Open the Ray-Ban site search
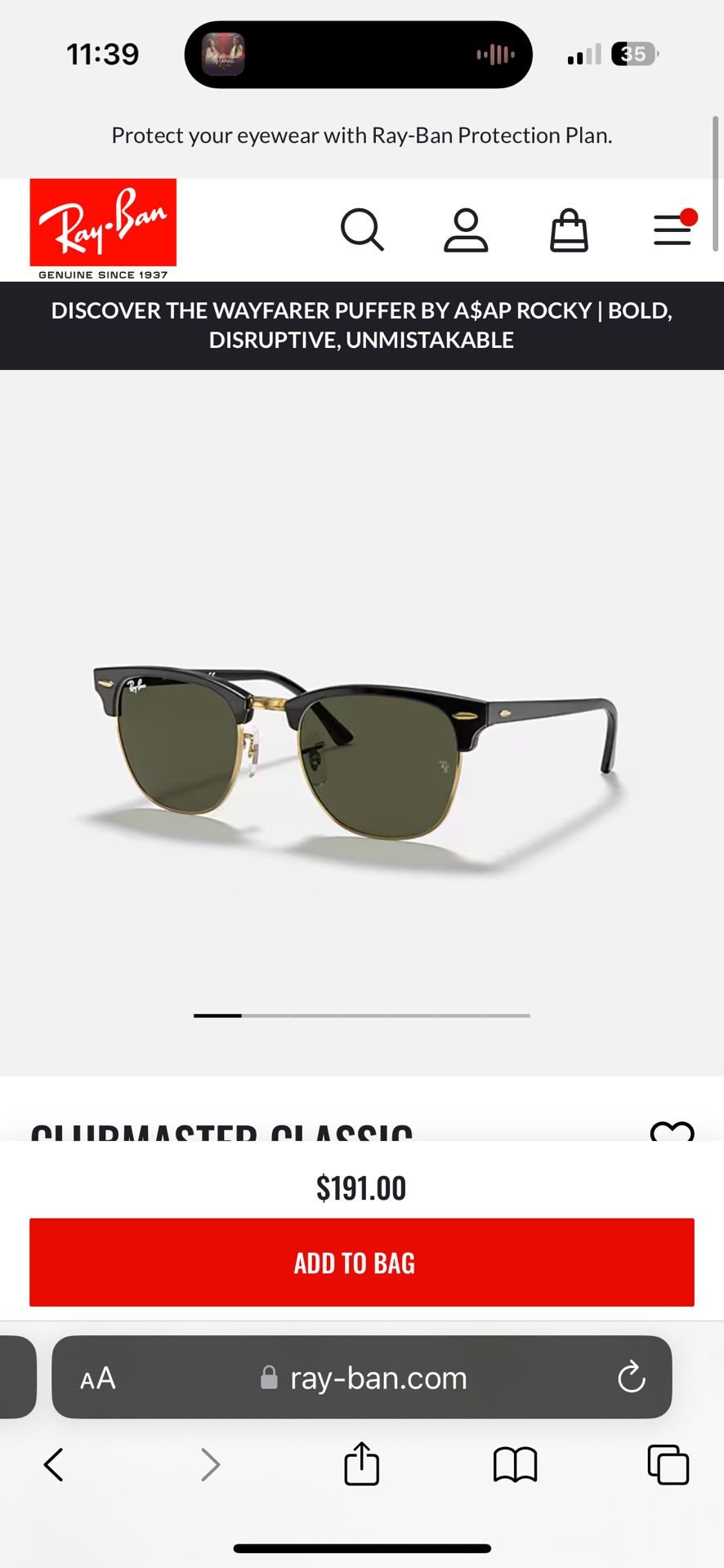This screenshot has height=1568, width=724. pyautogui.click(x=362, y=229)
